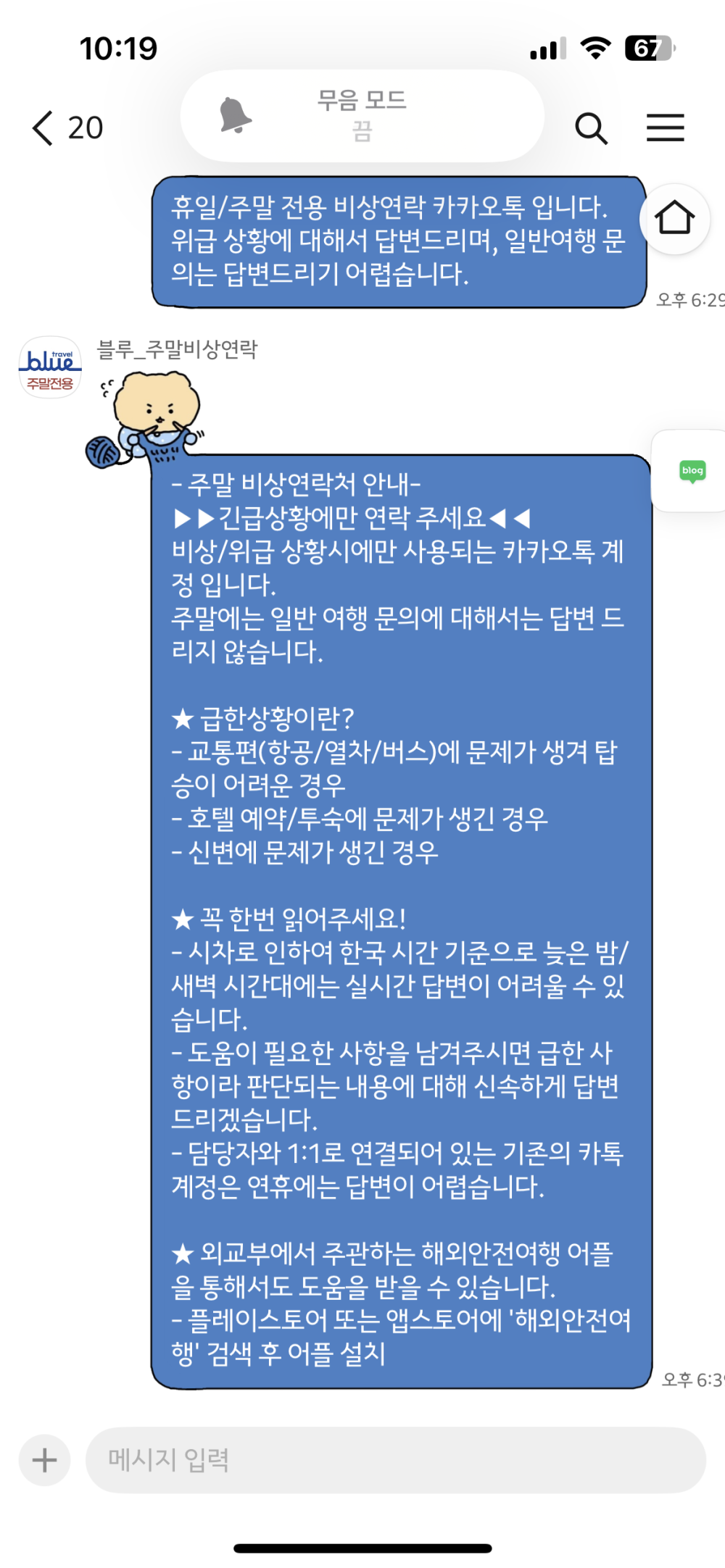This screenshot has height=1568, width=725.
Task: Open the chat room hamburger menu
Action: tap(665, 128)
